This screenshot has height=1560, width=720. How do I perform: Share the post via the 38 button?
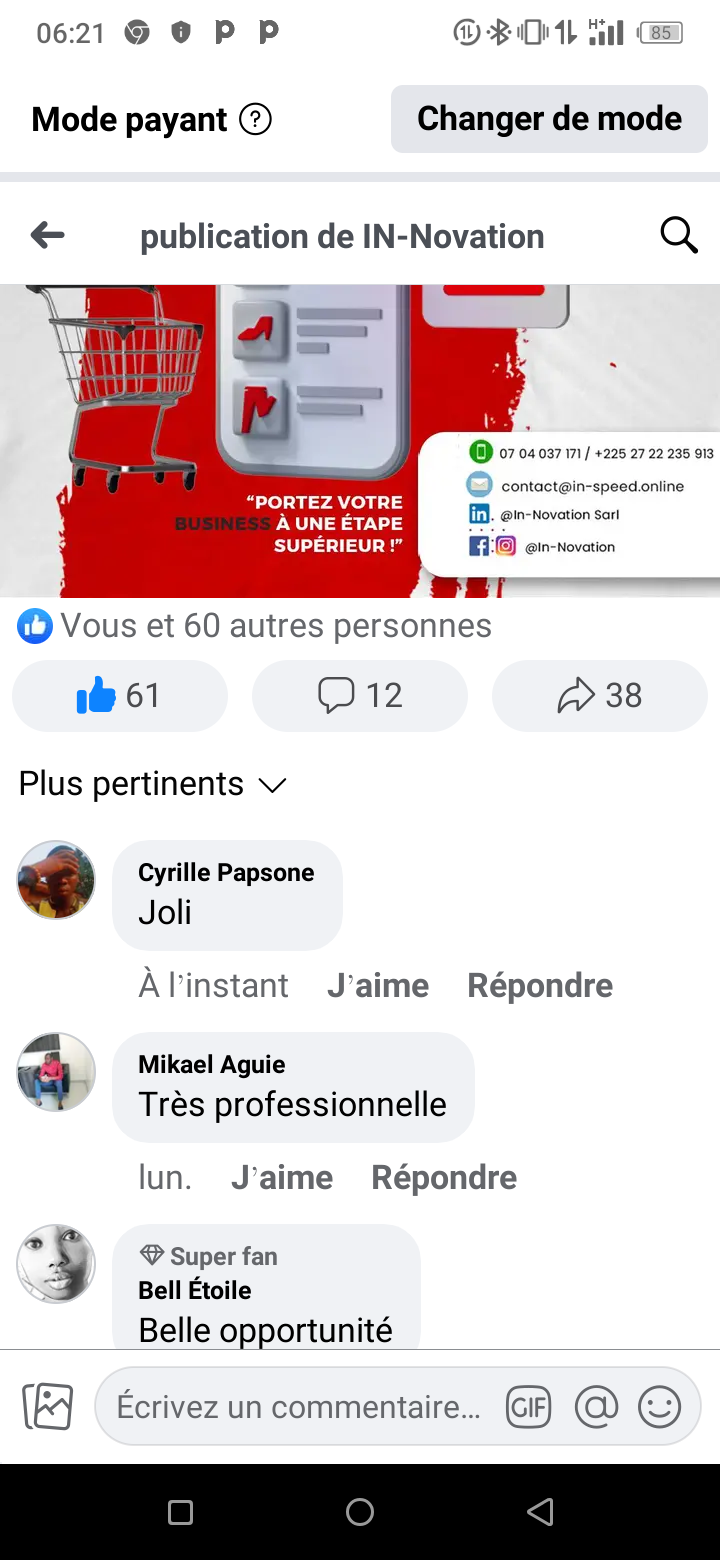click(x=600, y=695)
